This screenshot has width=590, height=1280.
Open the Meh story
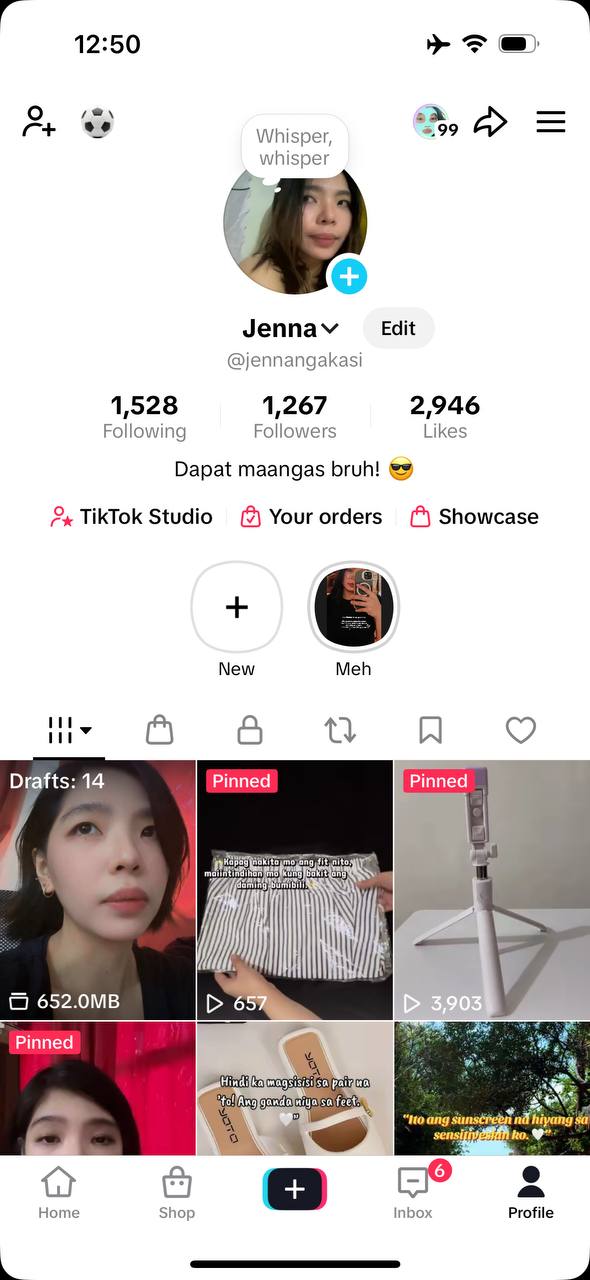(x=354, y=607)
